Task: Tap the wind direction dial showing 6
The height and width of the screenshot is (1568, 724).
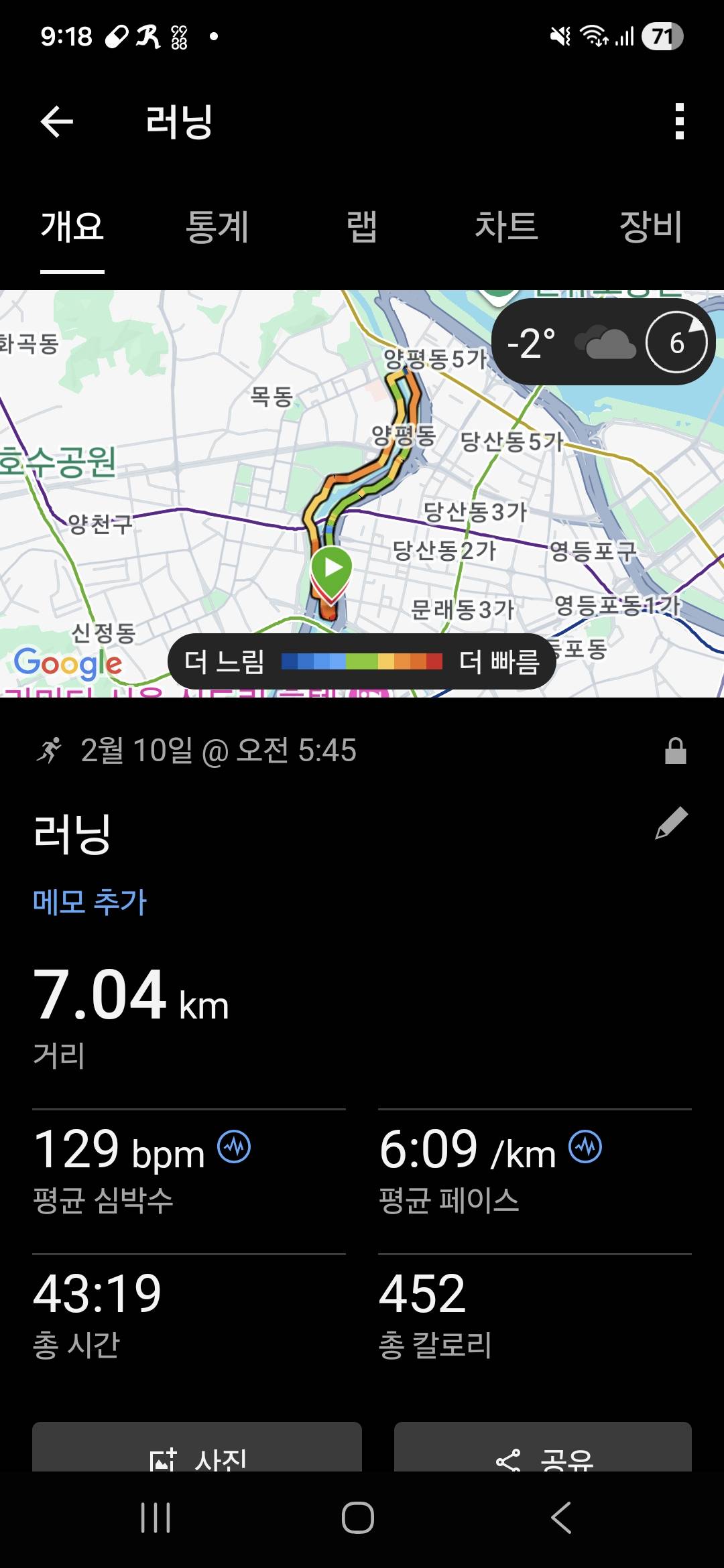Action: point(676,343)
